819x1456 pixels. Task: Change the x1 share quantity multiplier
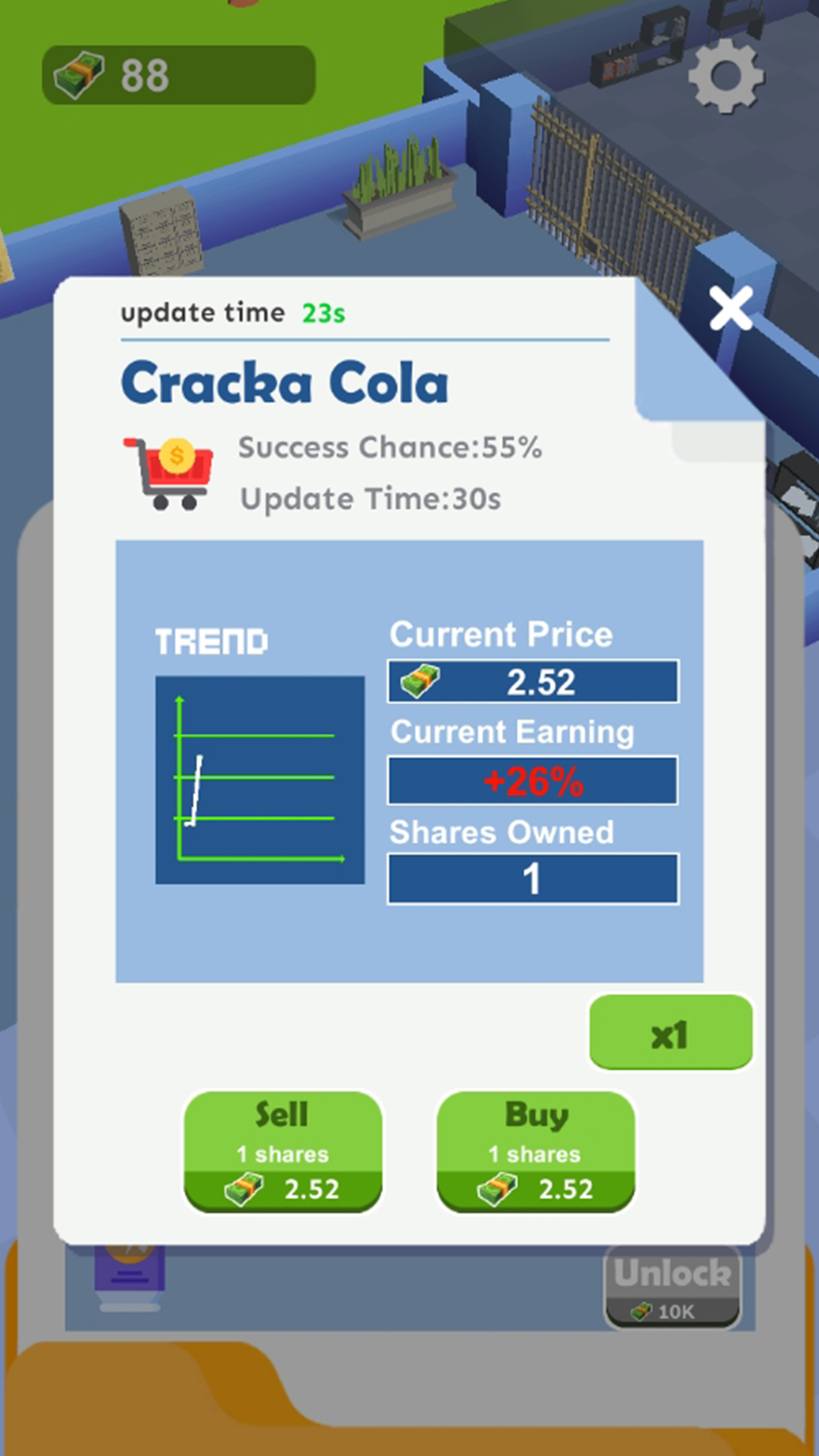click(670, 1033)
